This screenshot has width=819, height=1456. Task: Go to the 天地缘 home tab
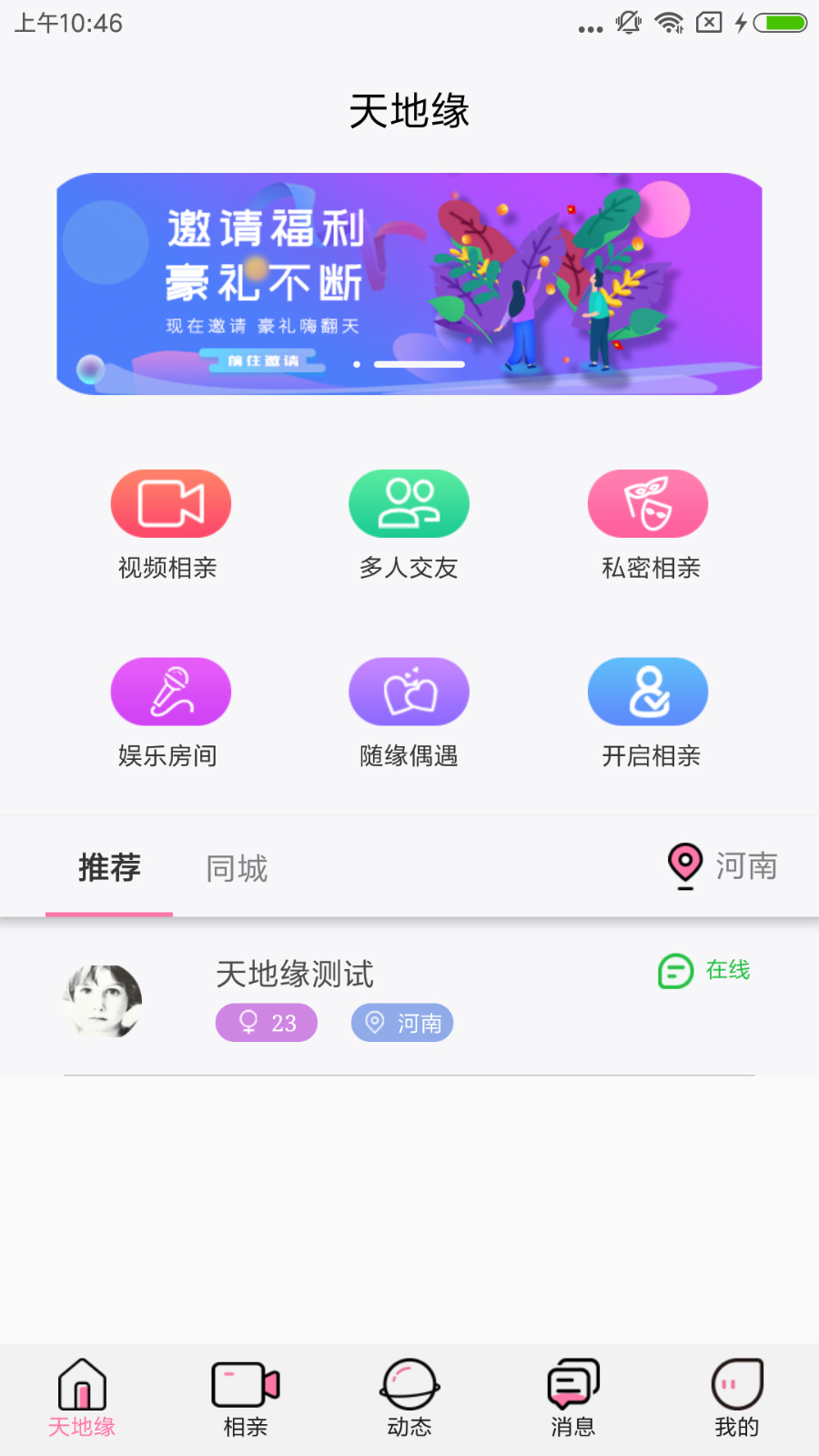pyautogui.click(x=82, y=1398)
